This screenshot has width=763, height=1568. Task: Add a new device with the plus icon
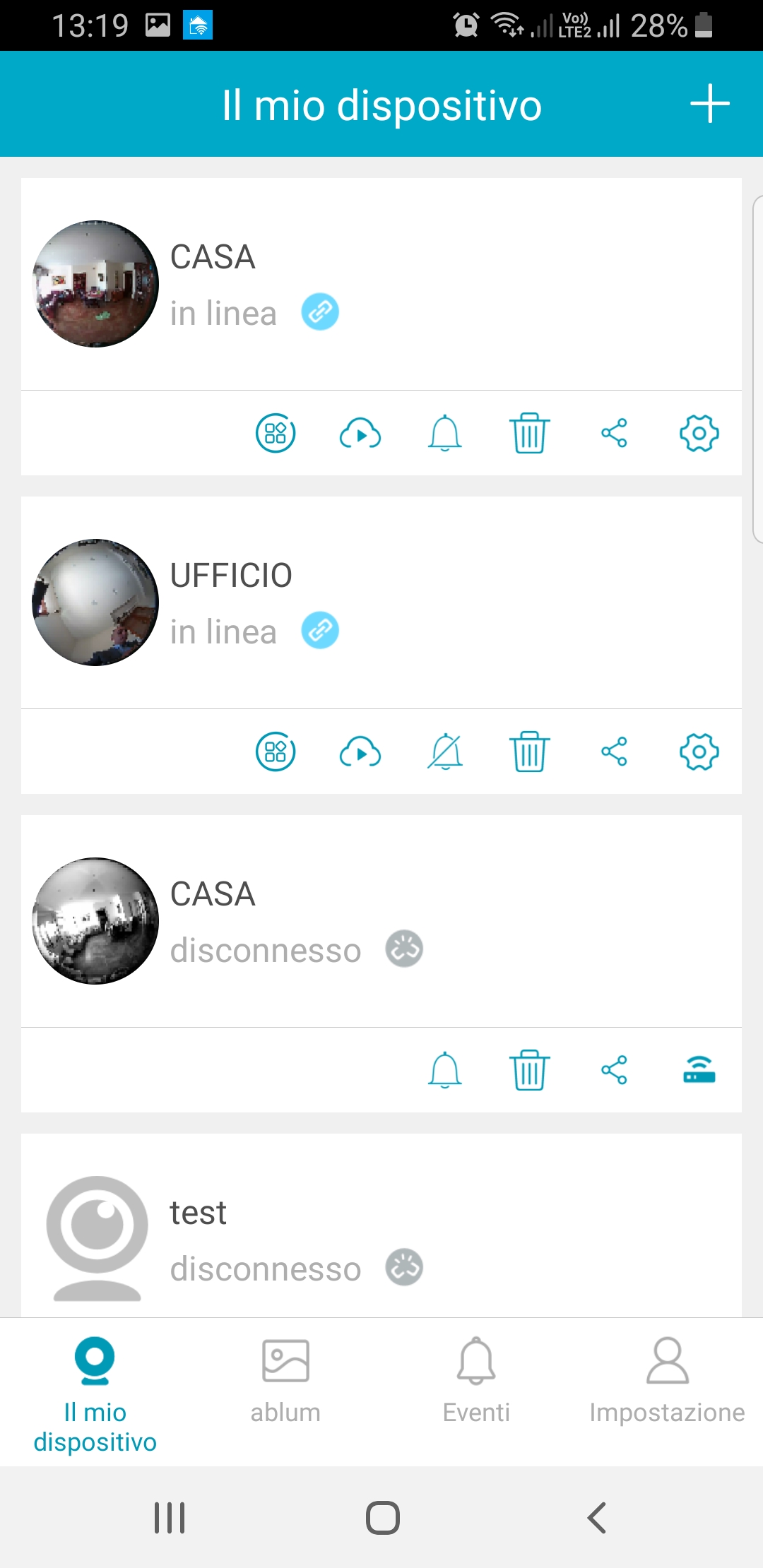pos(709,104)
